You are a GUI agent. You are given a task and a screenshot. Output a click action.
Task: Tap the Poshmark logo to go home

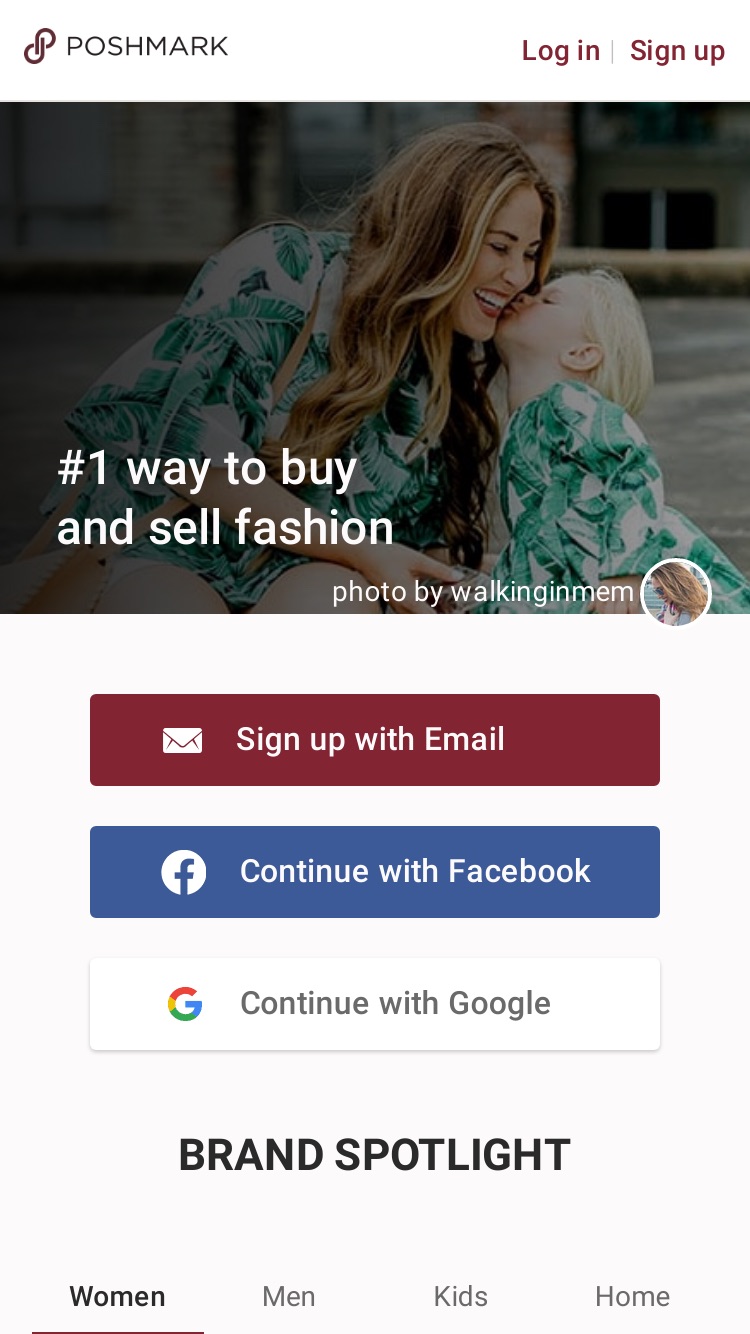coord(126,46)
